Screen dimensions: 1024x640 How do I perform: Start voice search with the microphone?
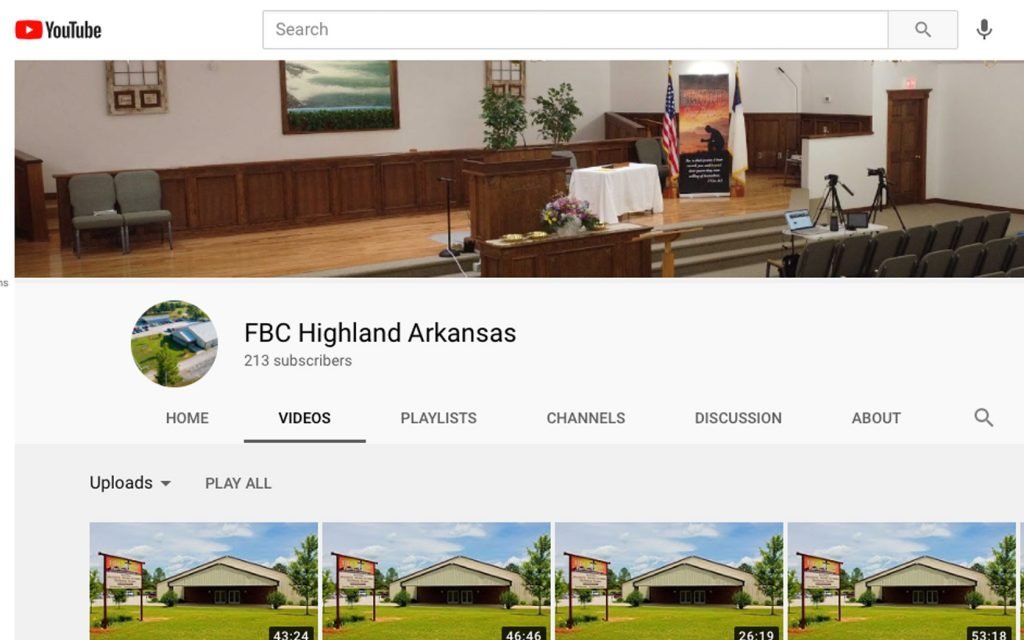point(984,30)
